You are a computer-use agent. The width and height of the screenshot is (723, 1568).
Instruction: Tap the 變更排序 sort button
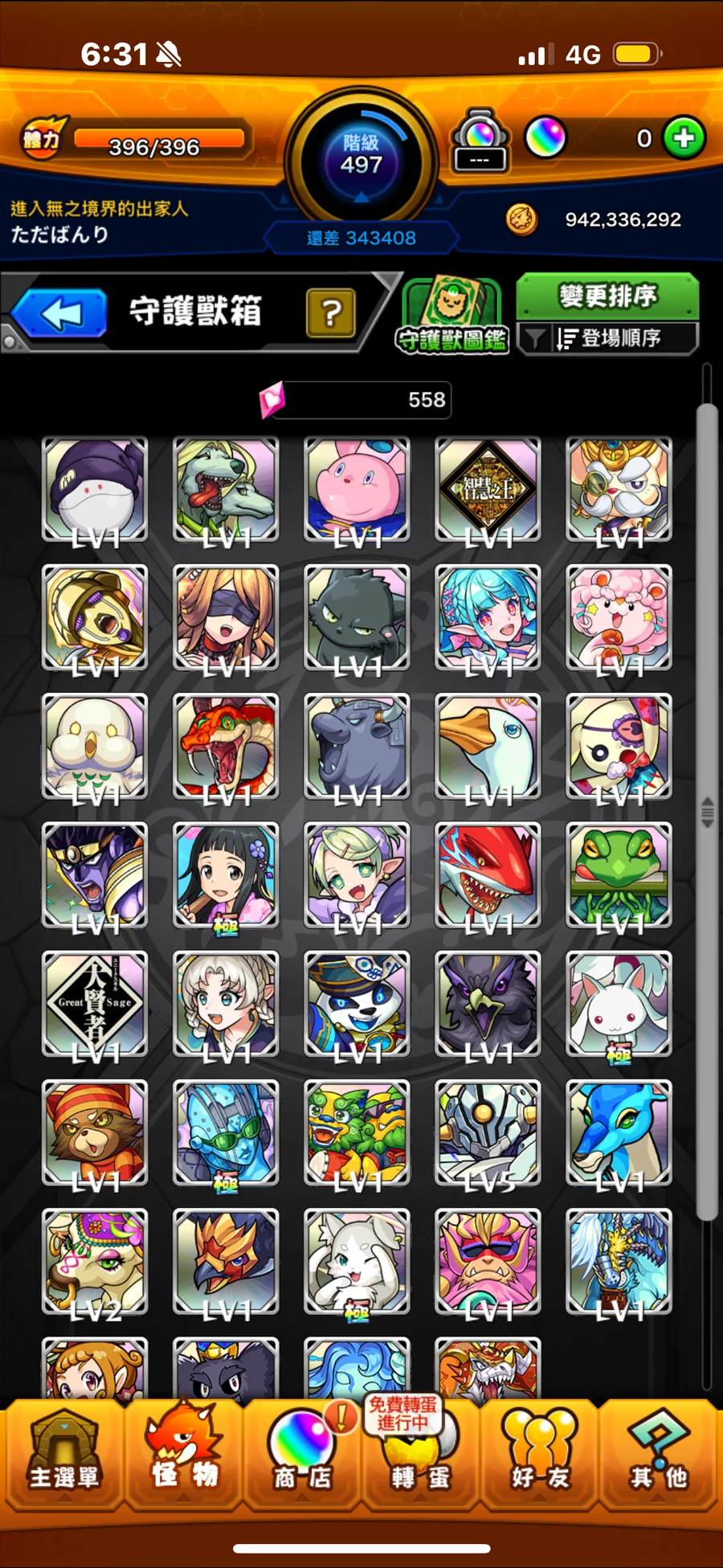click(x=607, y=296)
